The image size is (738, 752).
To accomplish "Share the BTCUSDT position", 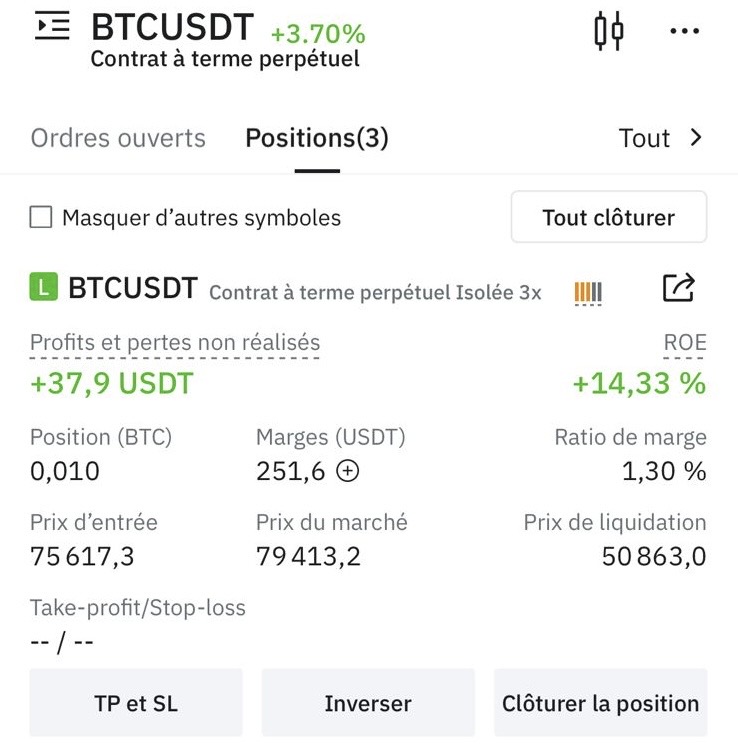I will click(x=678, y=290).
